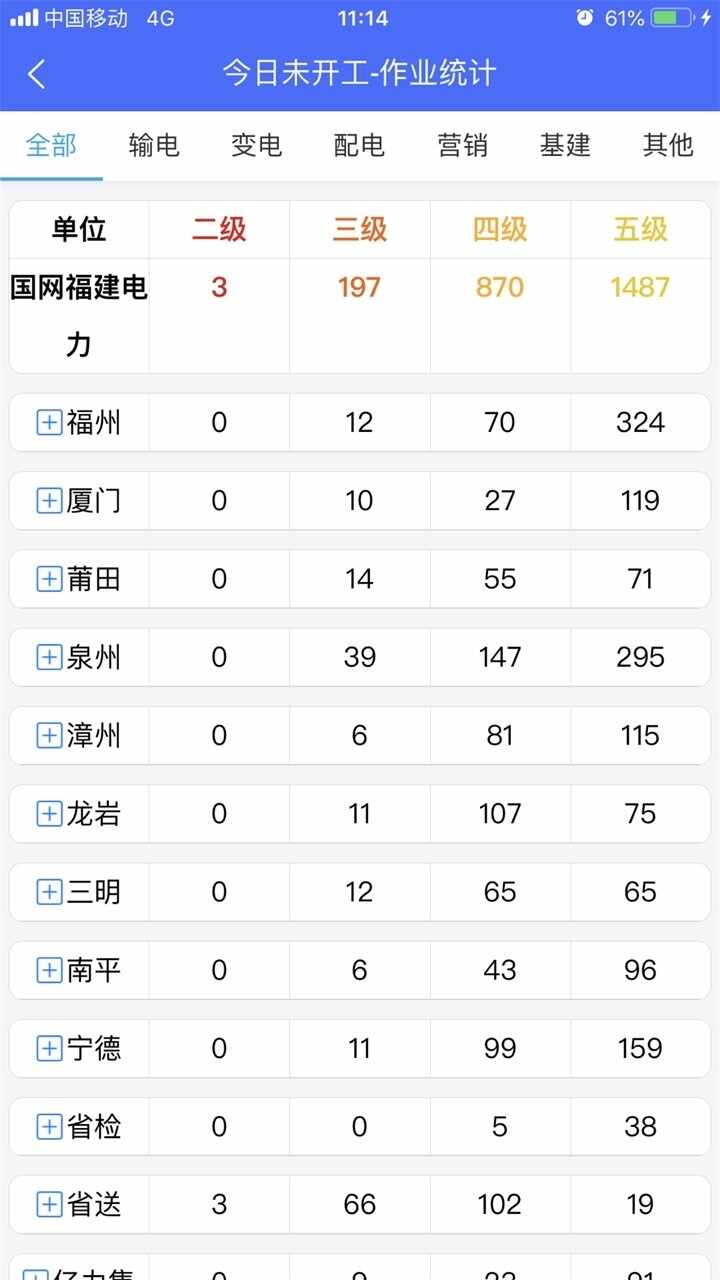Expand the 漳州 unit row

46,735
